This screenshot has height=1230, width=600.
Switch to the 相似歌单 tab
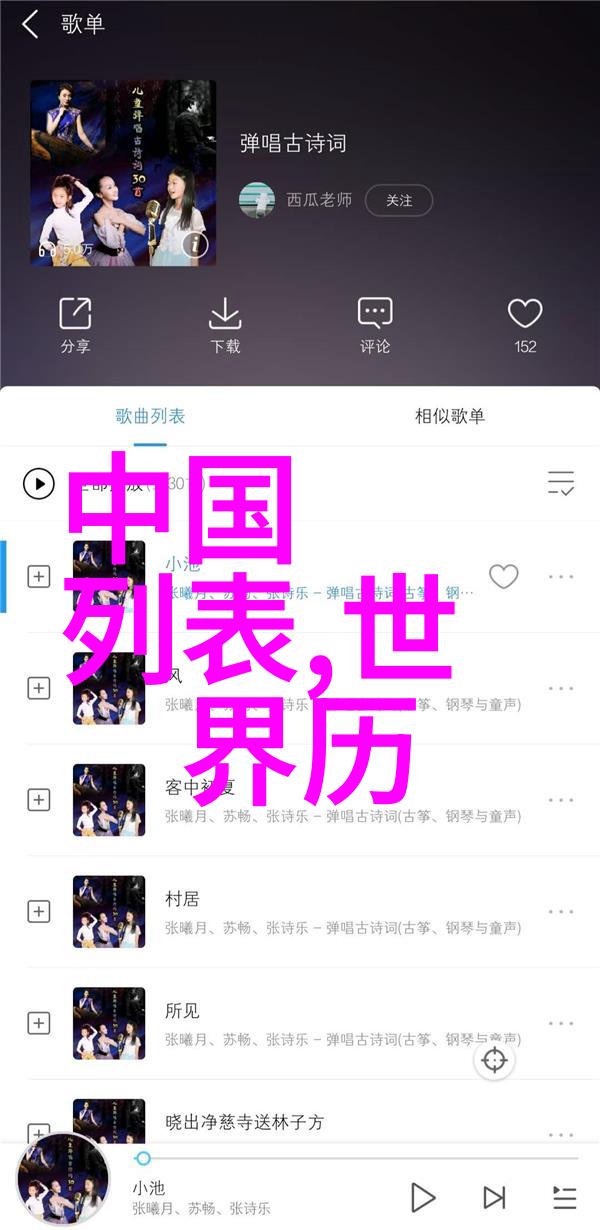[449, 417]
